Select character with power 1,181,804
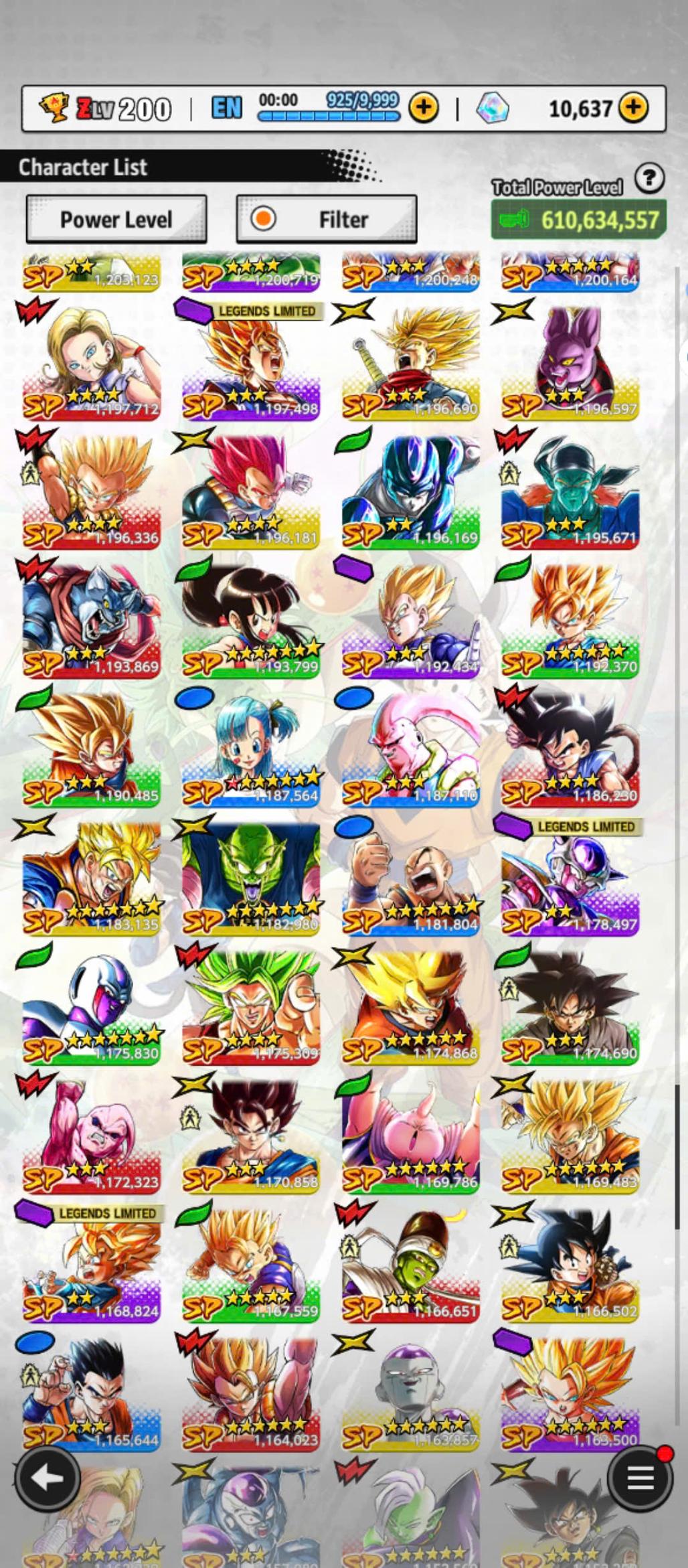The image size is (688, 1568). (x=410, y=878)
